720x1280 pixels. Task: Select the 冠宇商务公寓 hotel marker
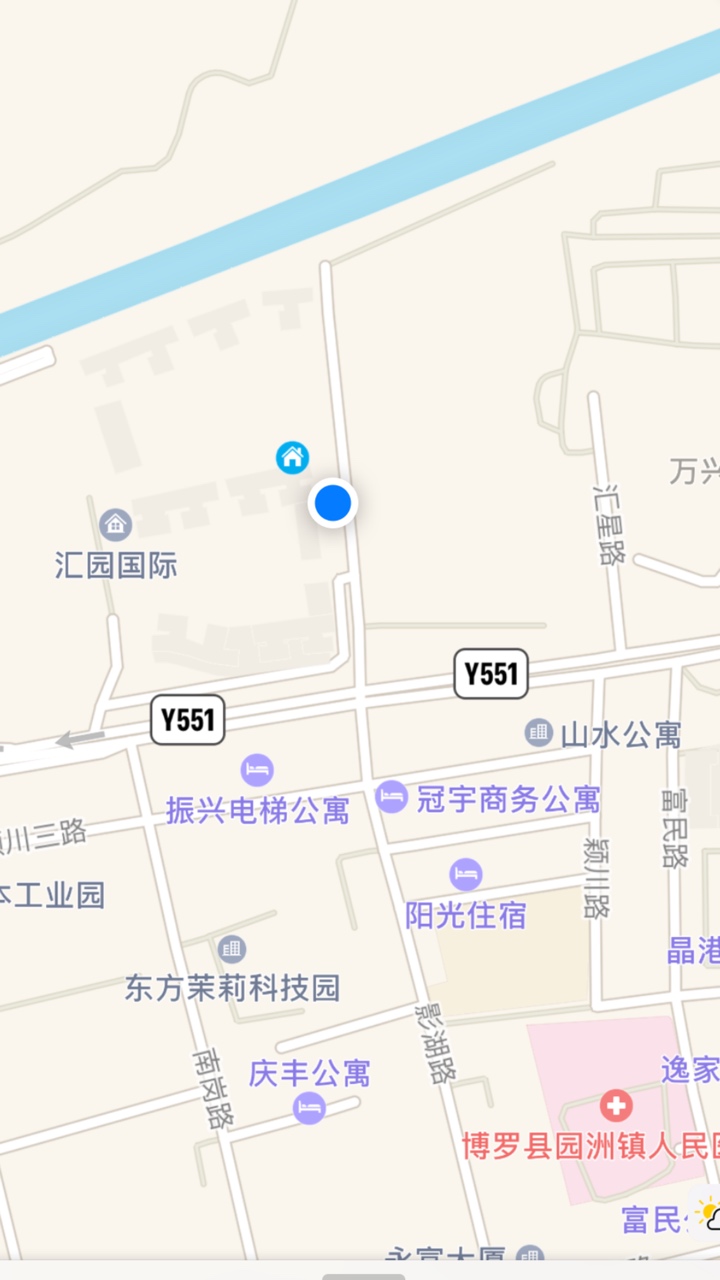pyautogui.click(x=392, y=797)
